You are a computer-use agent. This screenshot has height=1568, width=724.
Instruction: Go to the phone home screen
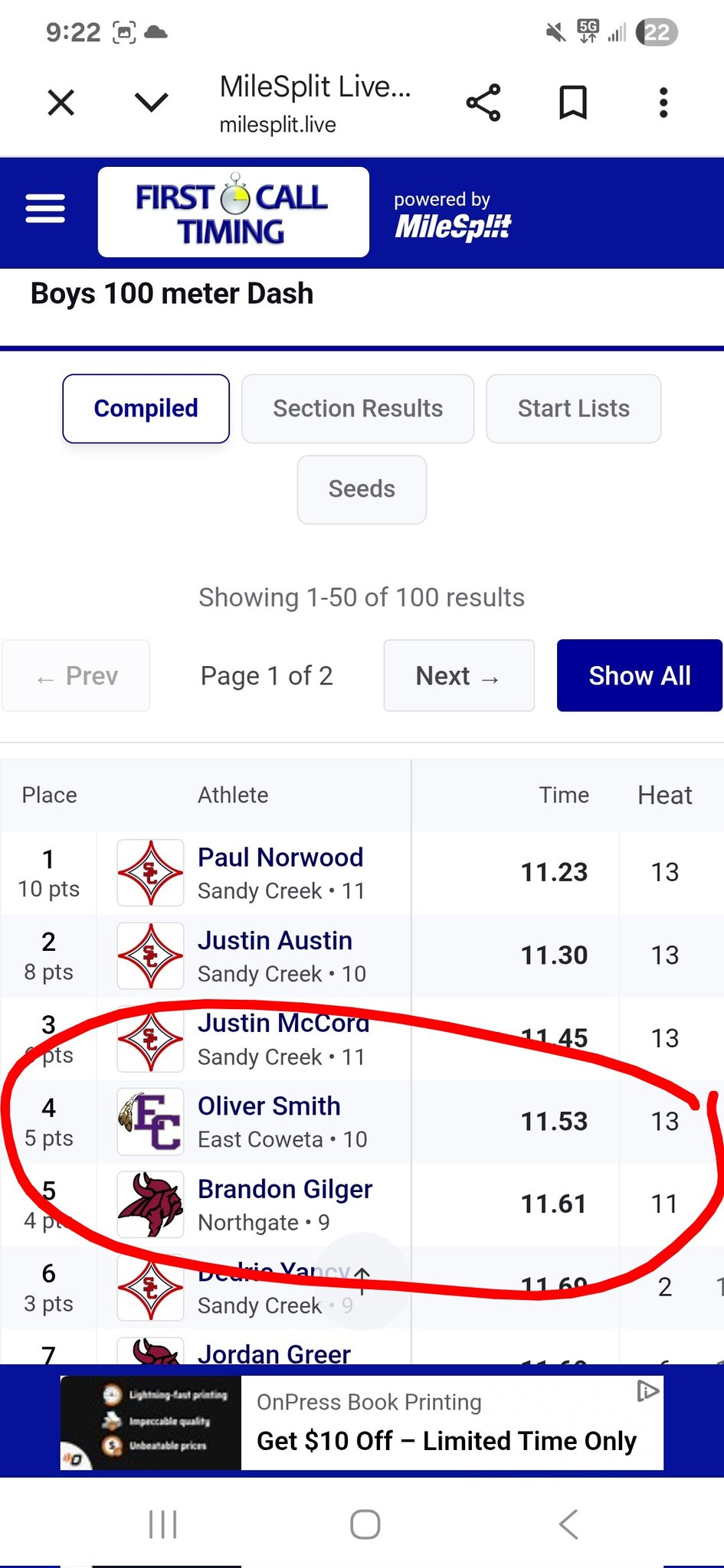tap(365, 1524)
